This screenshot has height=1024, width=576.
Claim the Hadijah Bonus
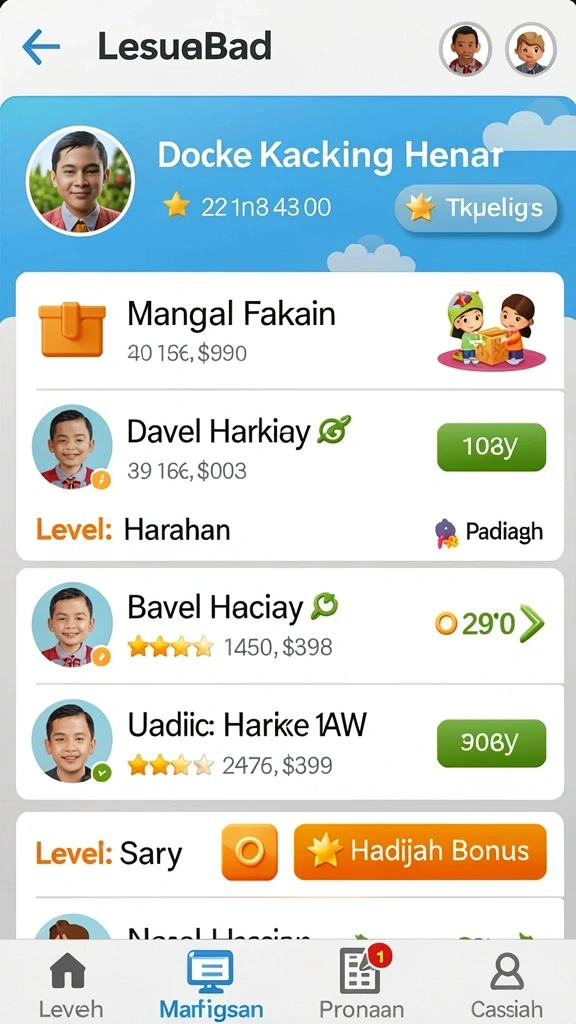point(420,852)
